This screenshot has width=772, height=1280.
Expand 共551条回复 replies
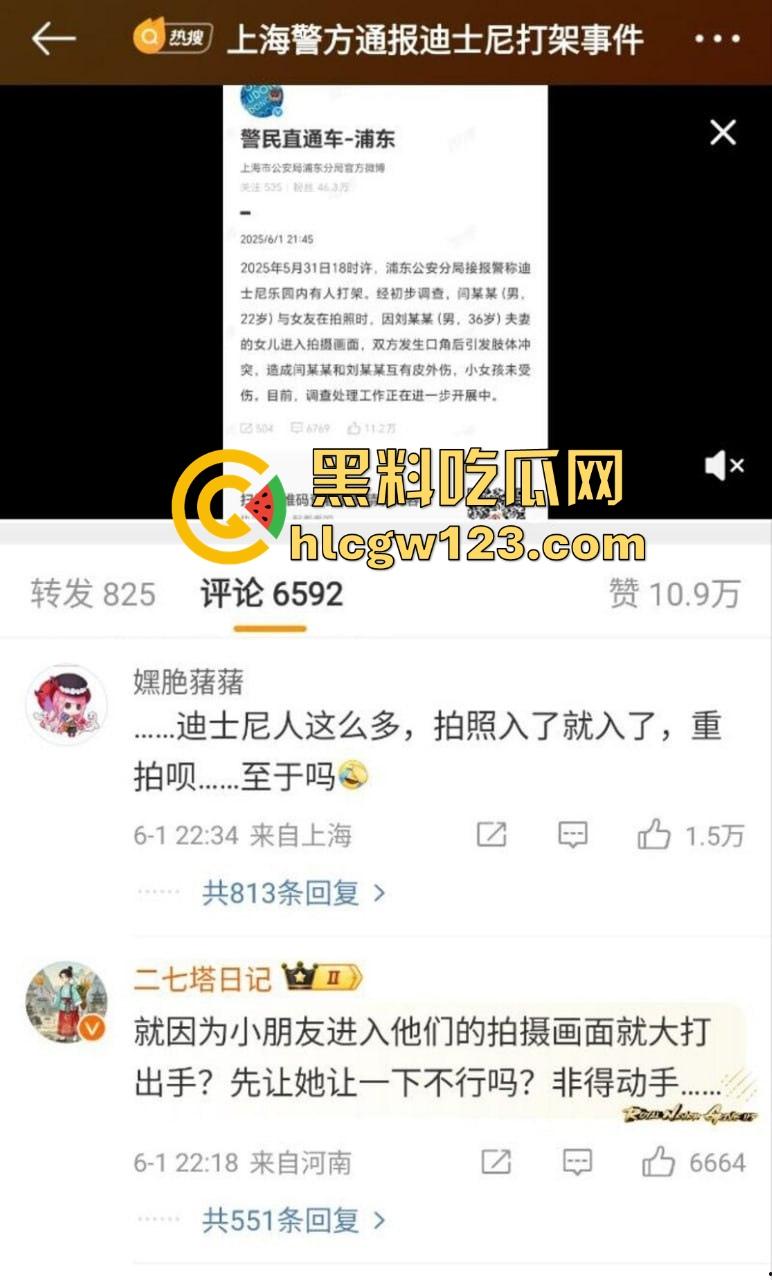(293, 1220)
